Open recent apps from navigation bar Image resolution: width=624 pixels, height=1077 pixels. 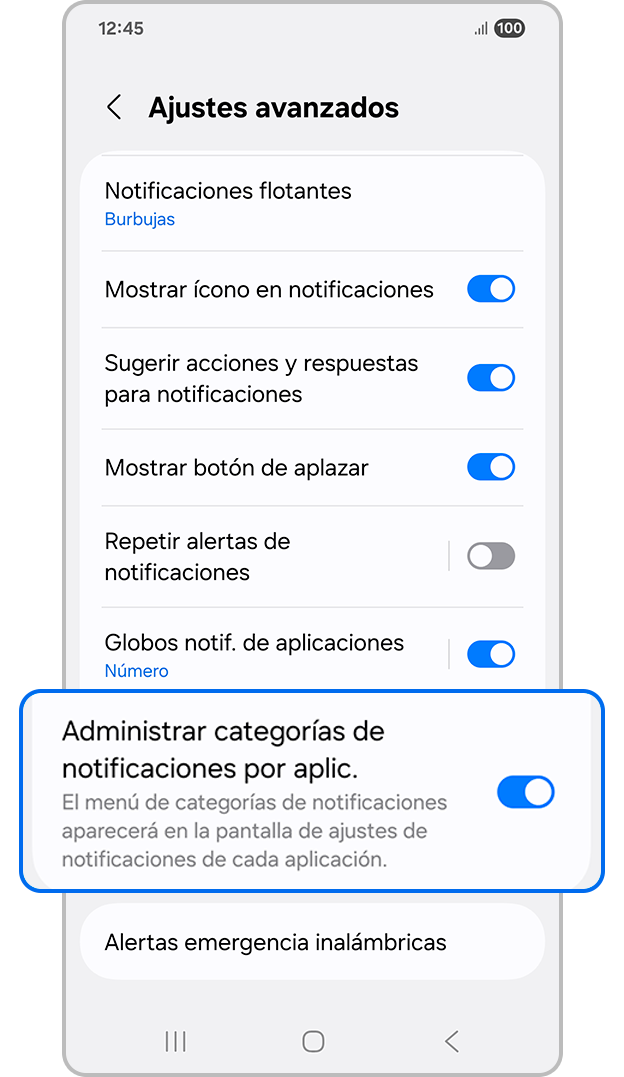[175, 1041]
